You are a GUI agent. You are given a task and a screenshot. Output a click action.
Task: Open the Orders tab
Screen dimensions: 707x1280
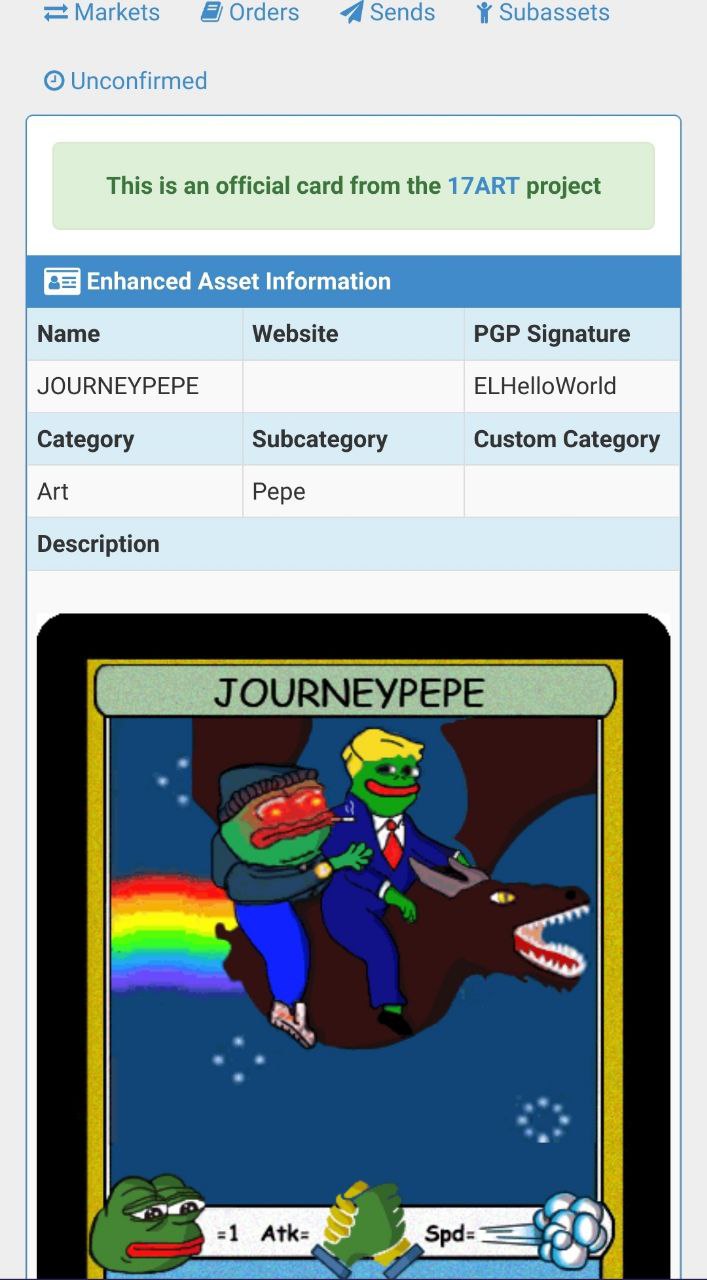pos(250,13)
